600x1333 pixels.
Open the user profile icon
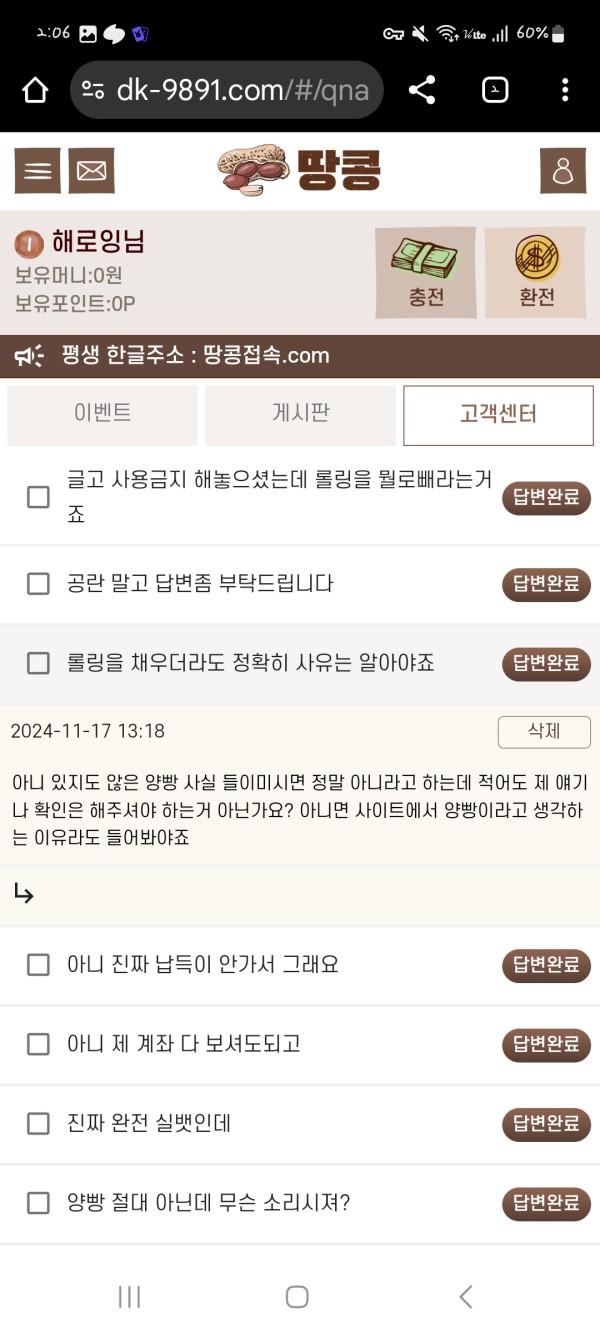[563, 171]
